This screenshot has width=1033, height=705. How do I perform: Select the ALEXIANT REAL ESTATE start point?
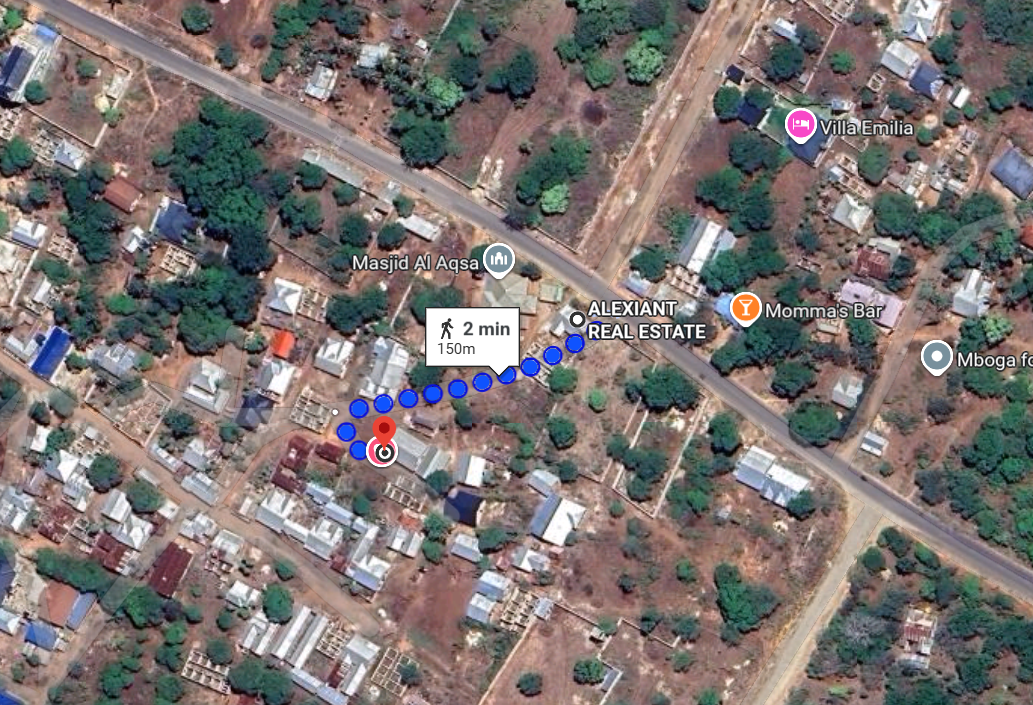(577, 319)
